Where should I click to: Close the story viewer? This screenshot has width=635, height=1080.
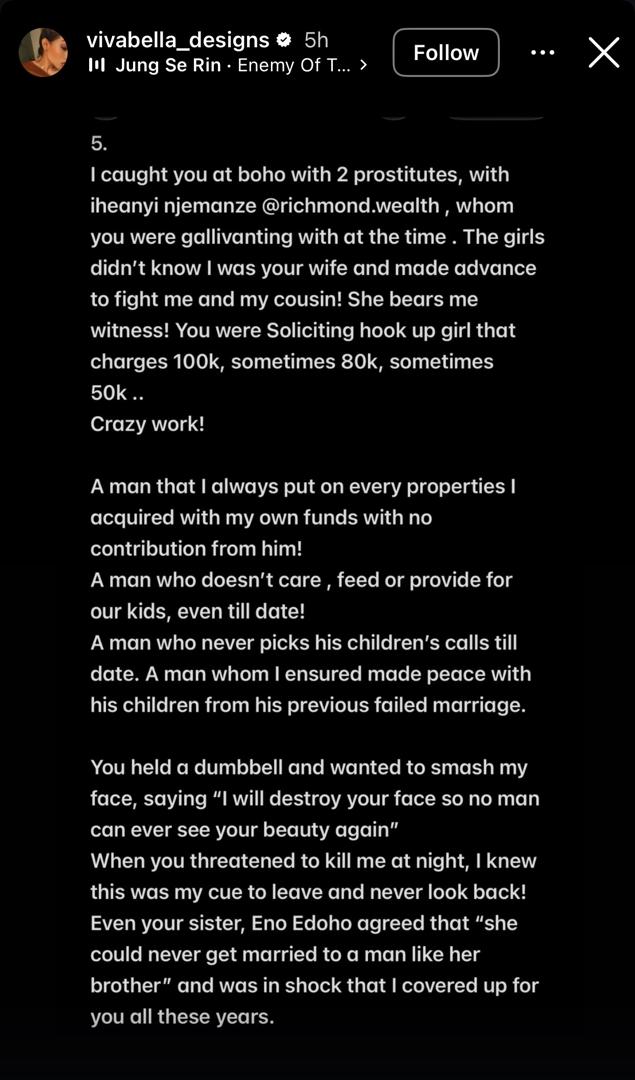tap(604, 53)
